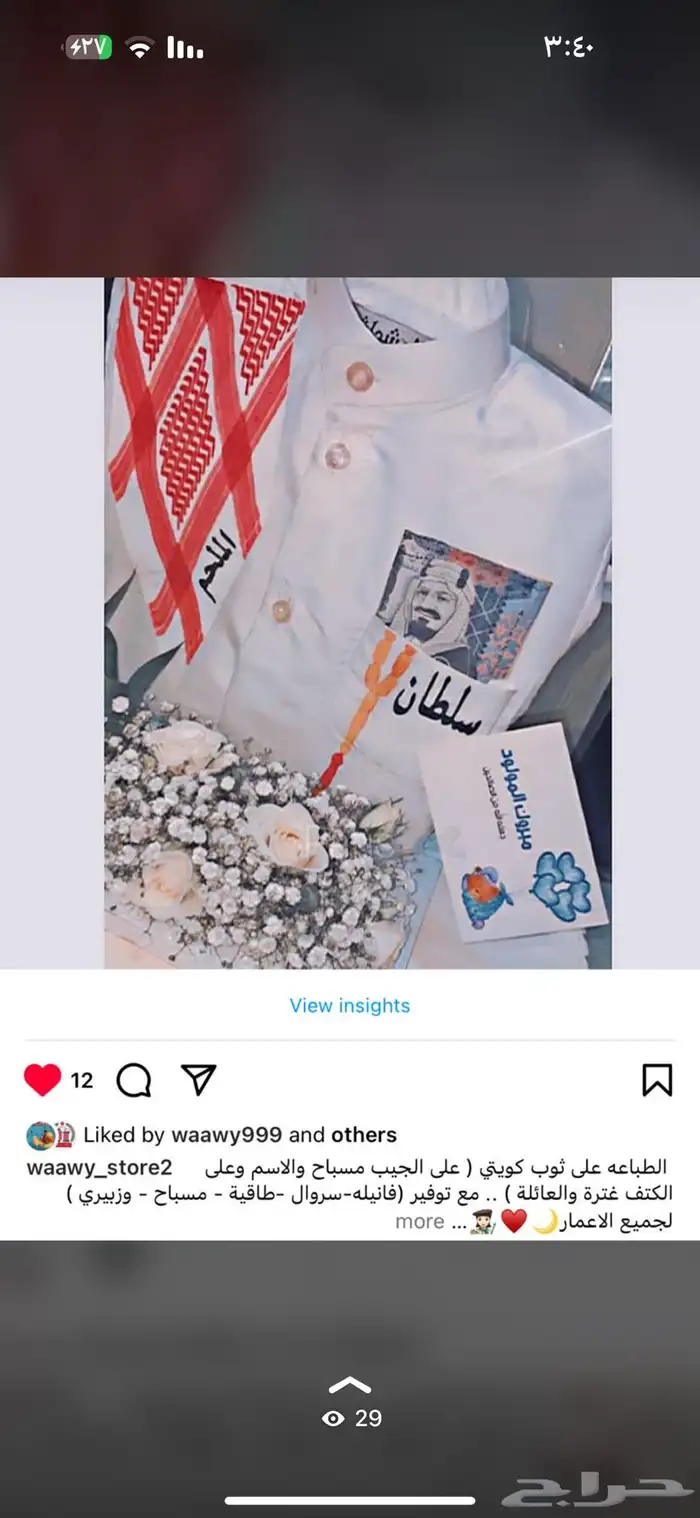This screenshot has width=700, height=1518.
Task: Open the story viewers list showing 29 views
Action: 351,1415
